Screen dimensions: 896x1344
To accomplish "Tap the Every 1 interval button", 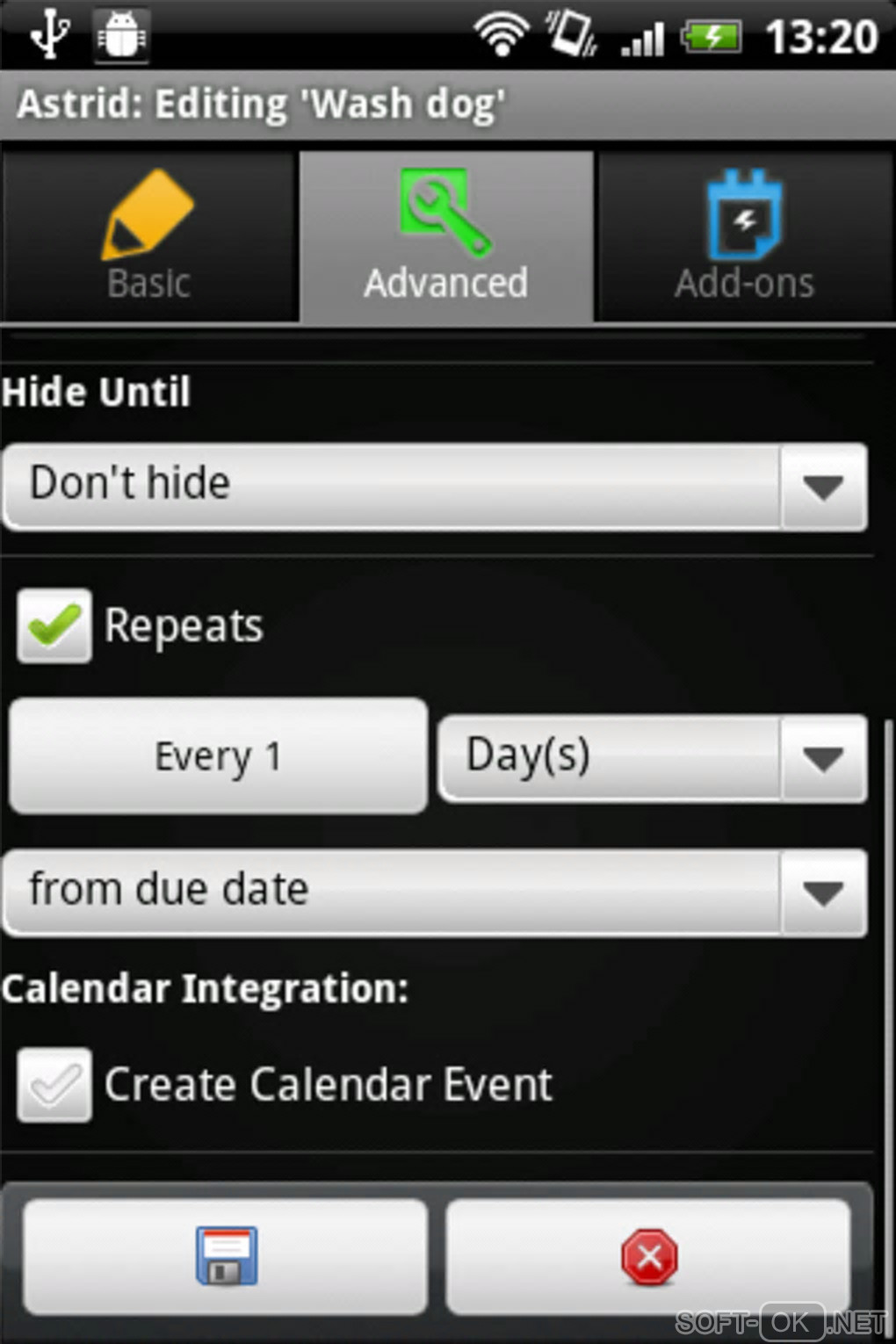I will [x=218, y=756].
